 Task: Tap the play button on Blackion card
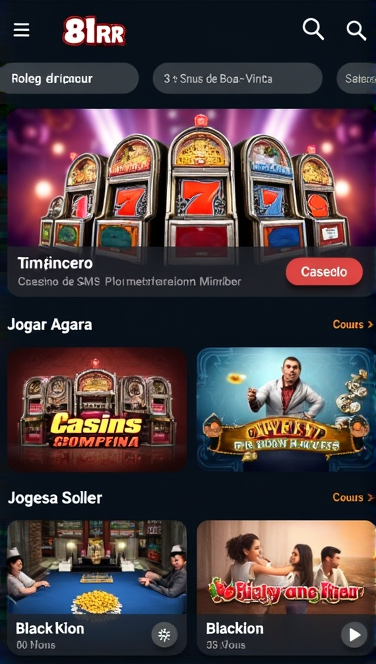[354, 634]
